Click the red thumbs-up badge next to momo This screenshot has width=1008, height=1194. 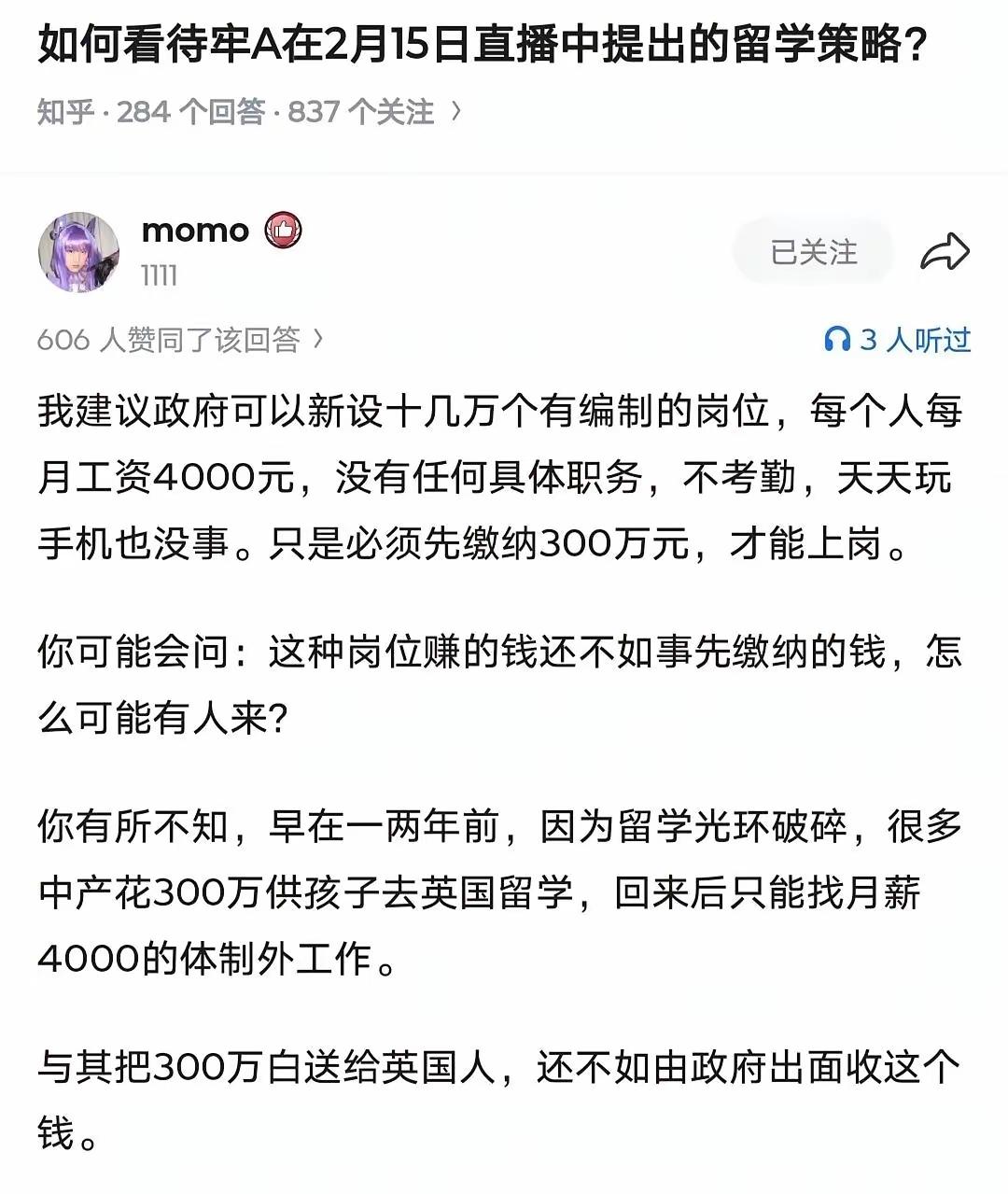287,230
